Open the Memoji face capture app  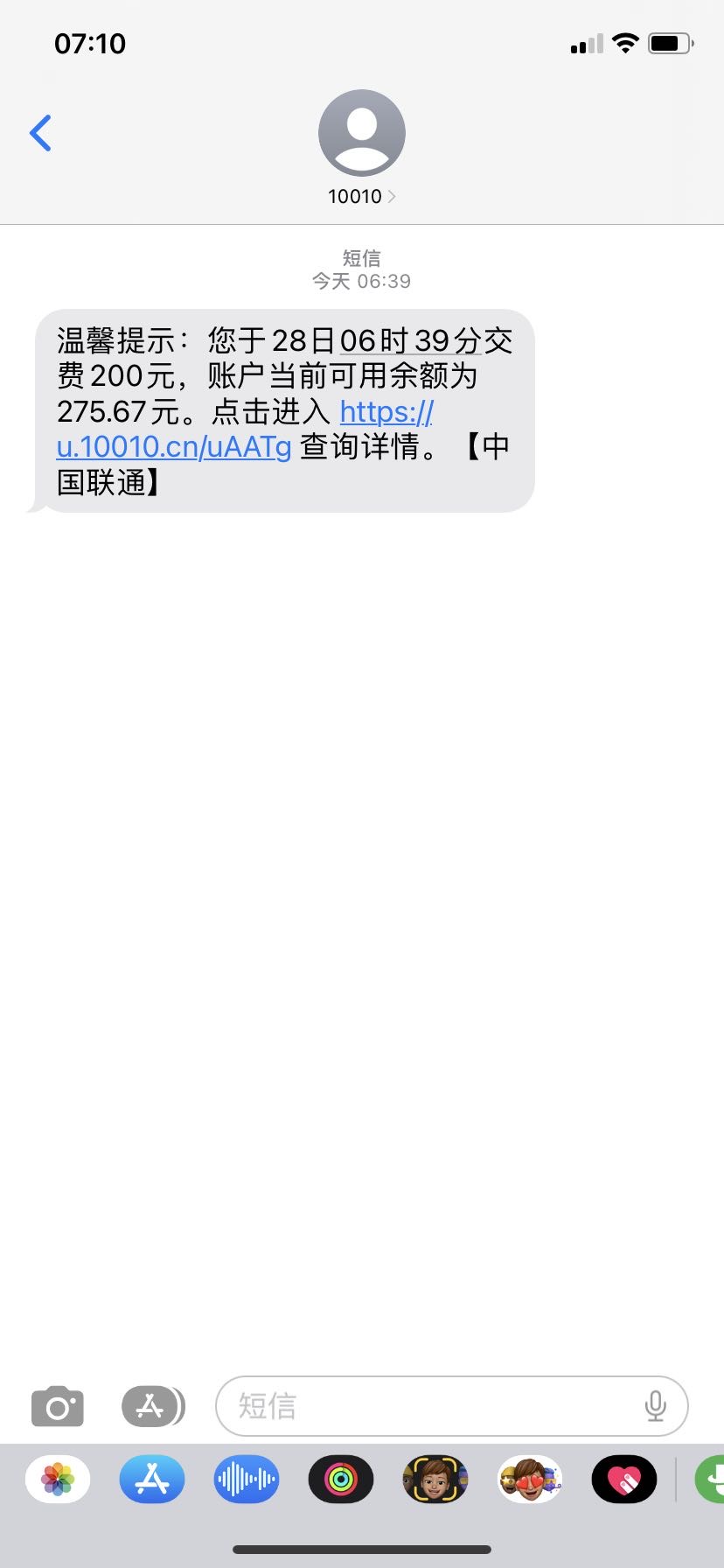point(435,1479)
